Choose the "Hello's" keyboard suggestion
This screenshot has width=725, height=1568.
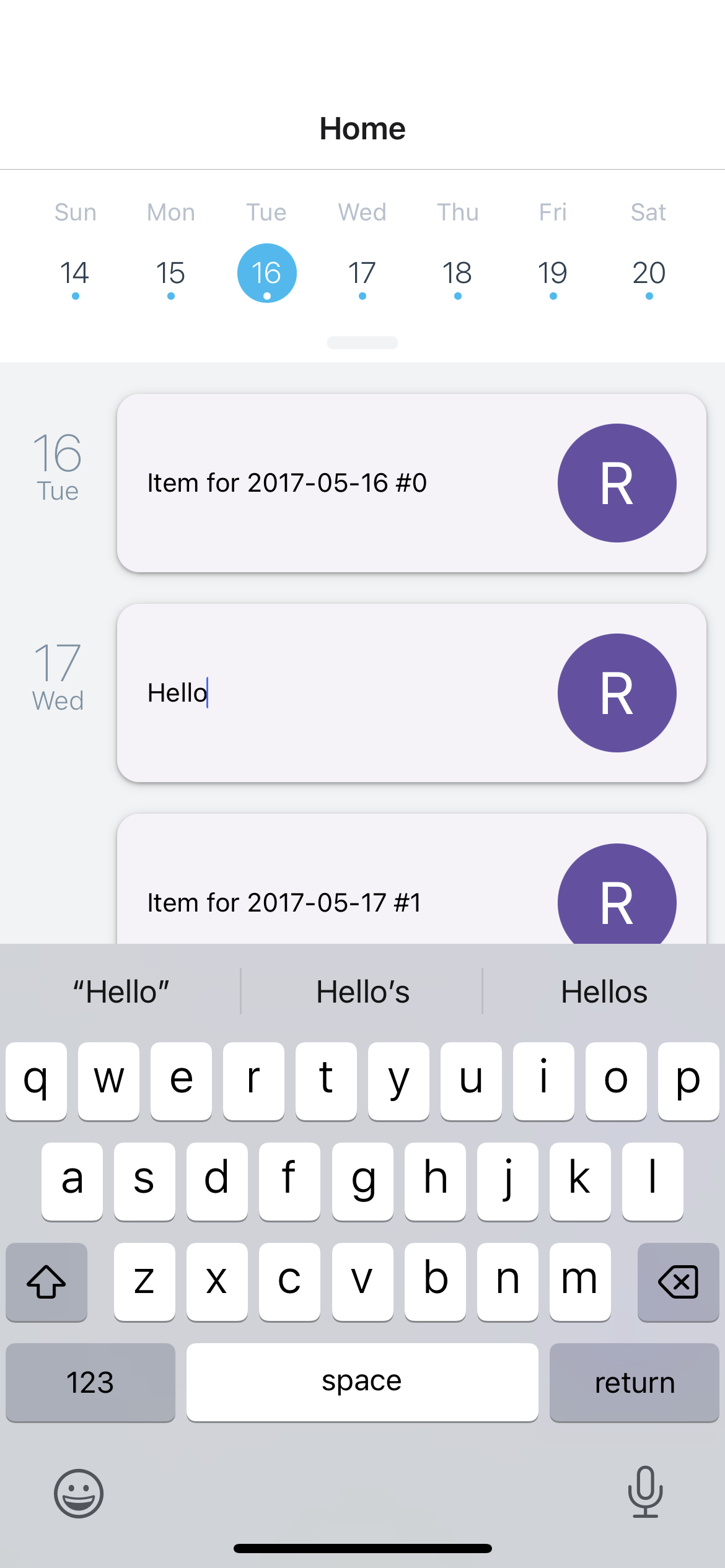point(362,992)
